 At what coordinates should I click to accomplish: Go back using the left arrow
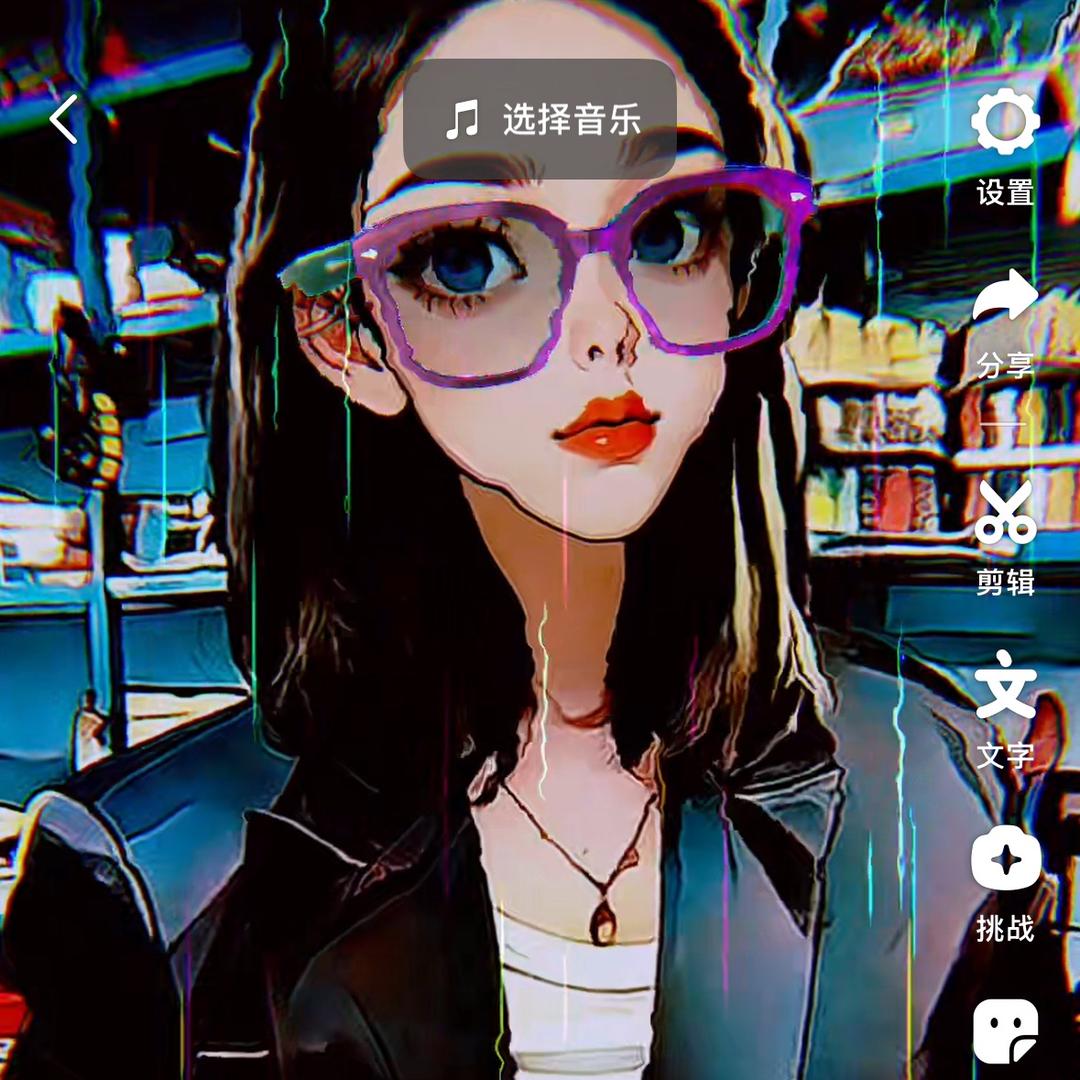(63, 120)
